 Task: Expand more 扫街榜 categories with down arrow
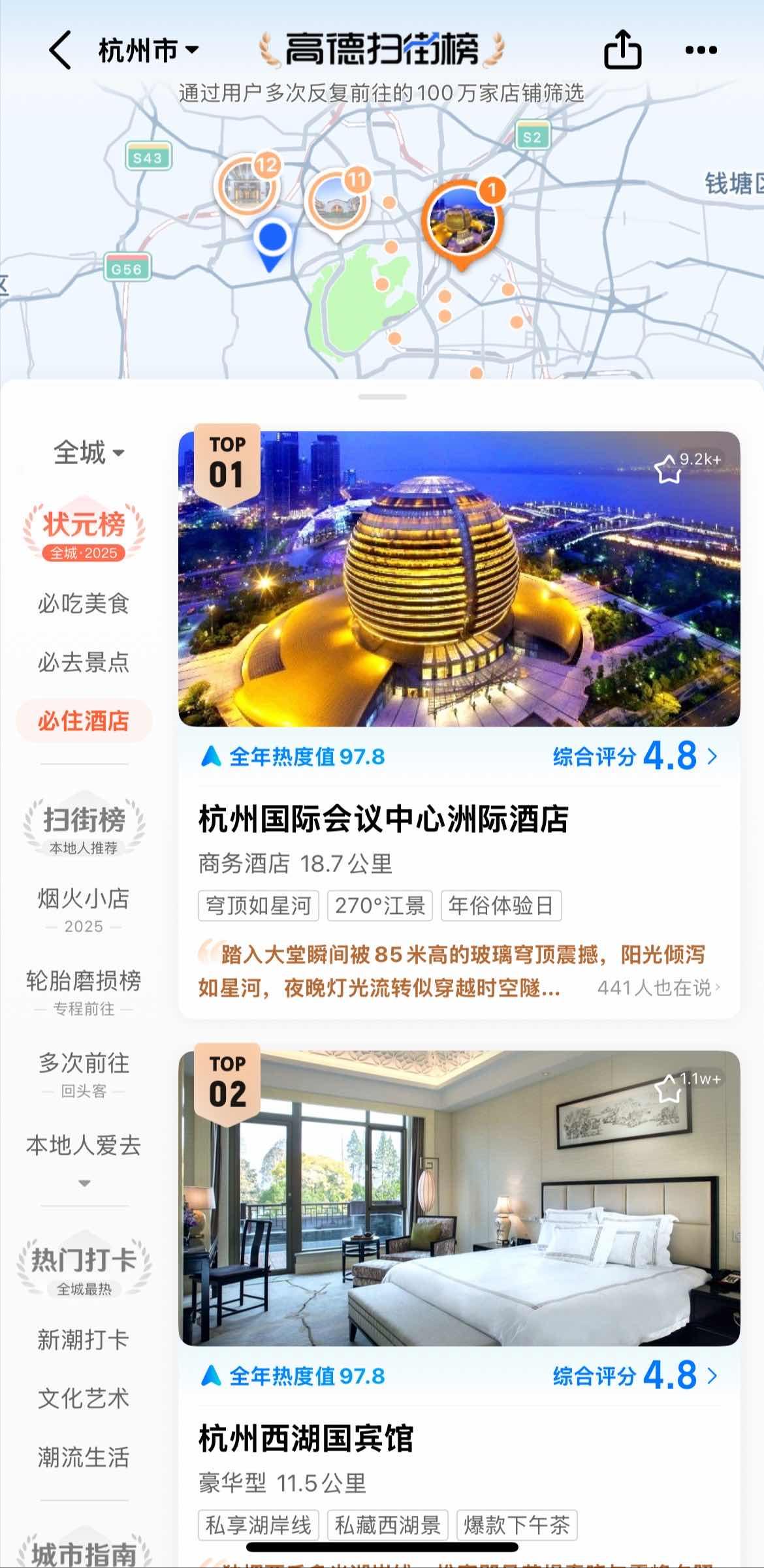[84, 1184]
